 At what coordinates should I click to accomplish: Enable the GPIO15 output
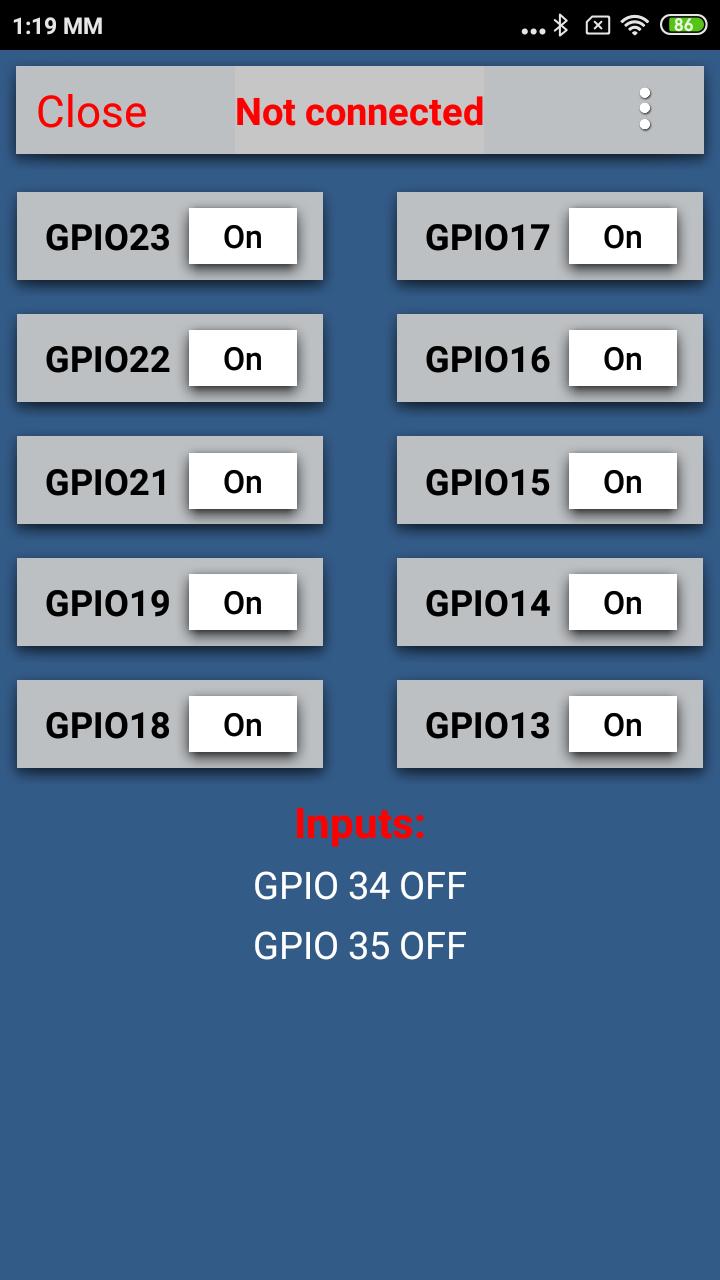623,482
